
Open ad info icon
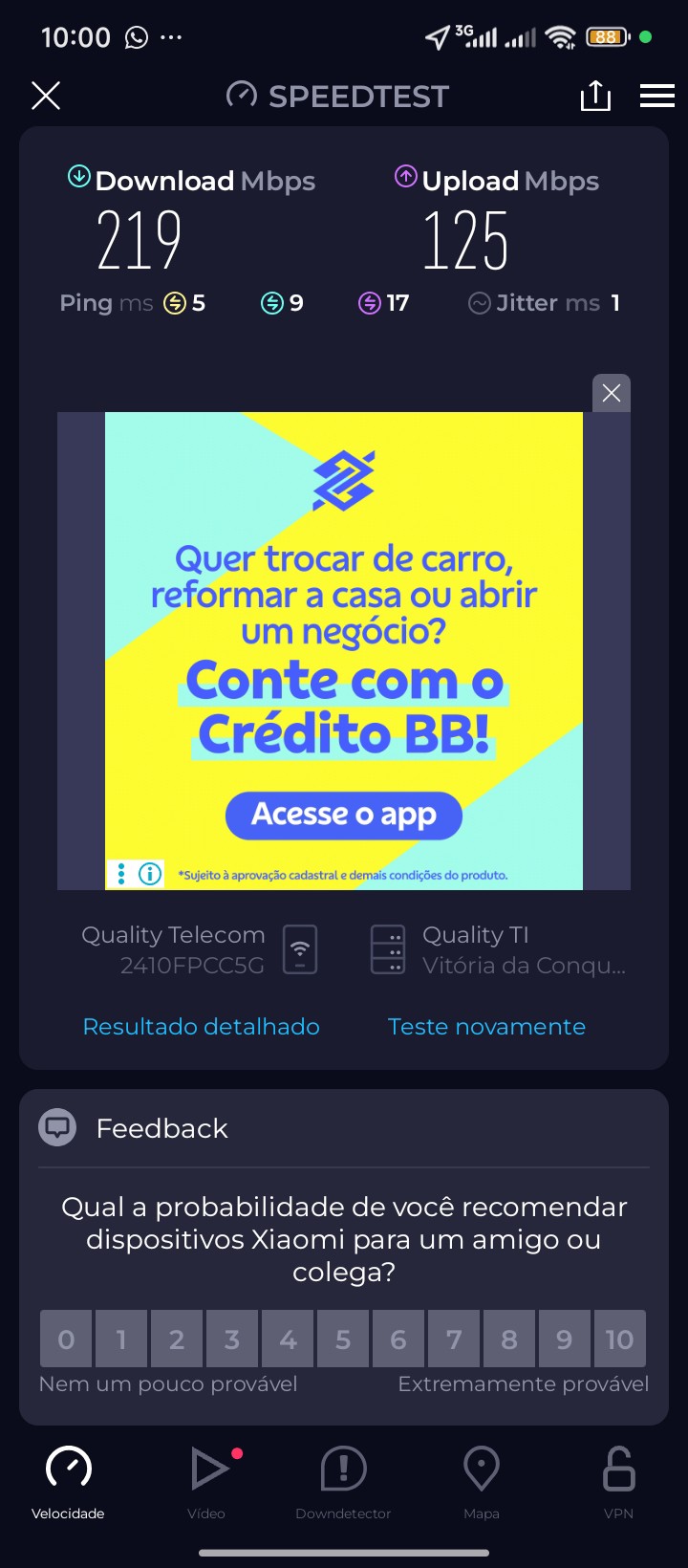click(150, 874)
